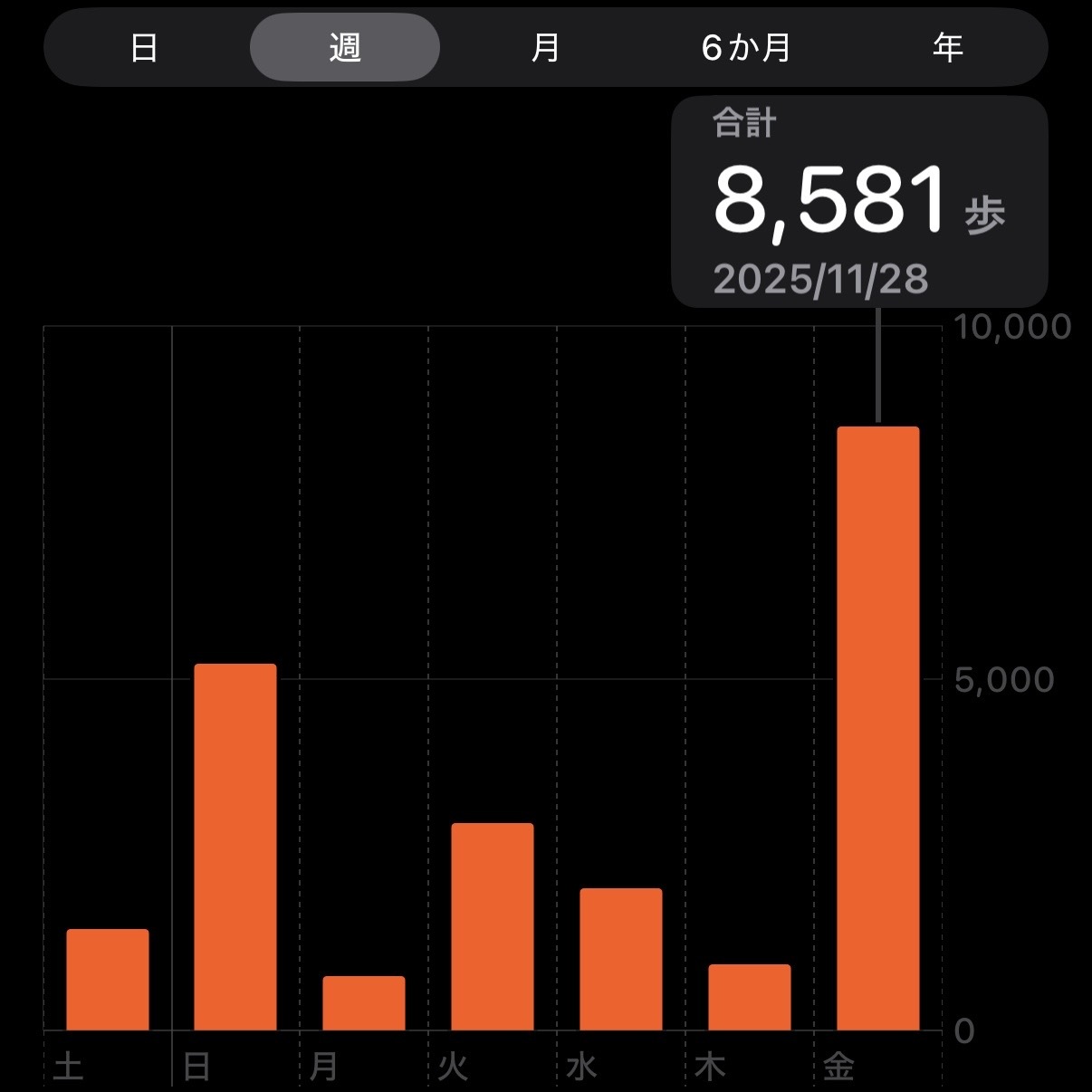Tap the 金 (Friday) step bar
The image size is (1092, 1092).
point(878,728)
